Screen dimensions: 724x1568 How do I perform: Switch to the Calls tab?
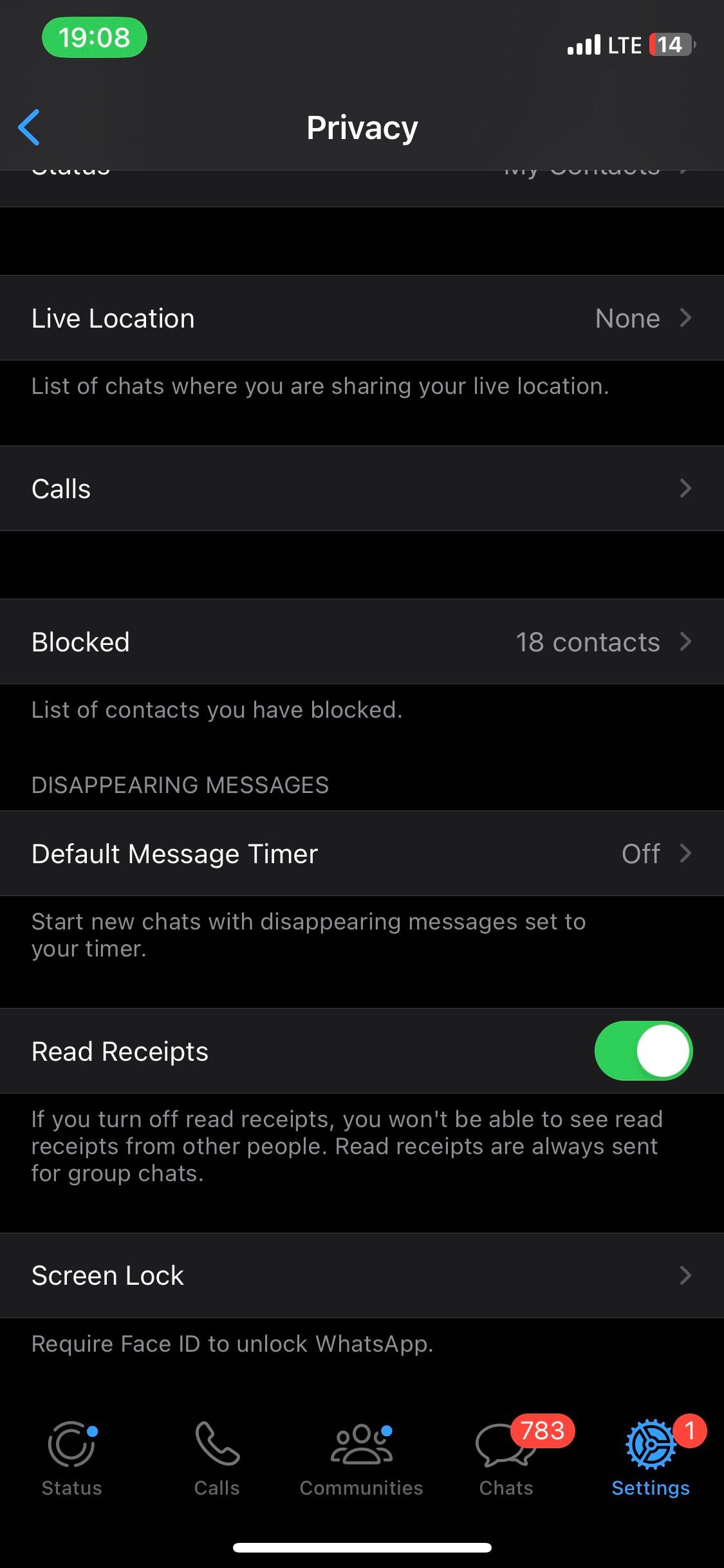tap(217, 1459)
